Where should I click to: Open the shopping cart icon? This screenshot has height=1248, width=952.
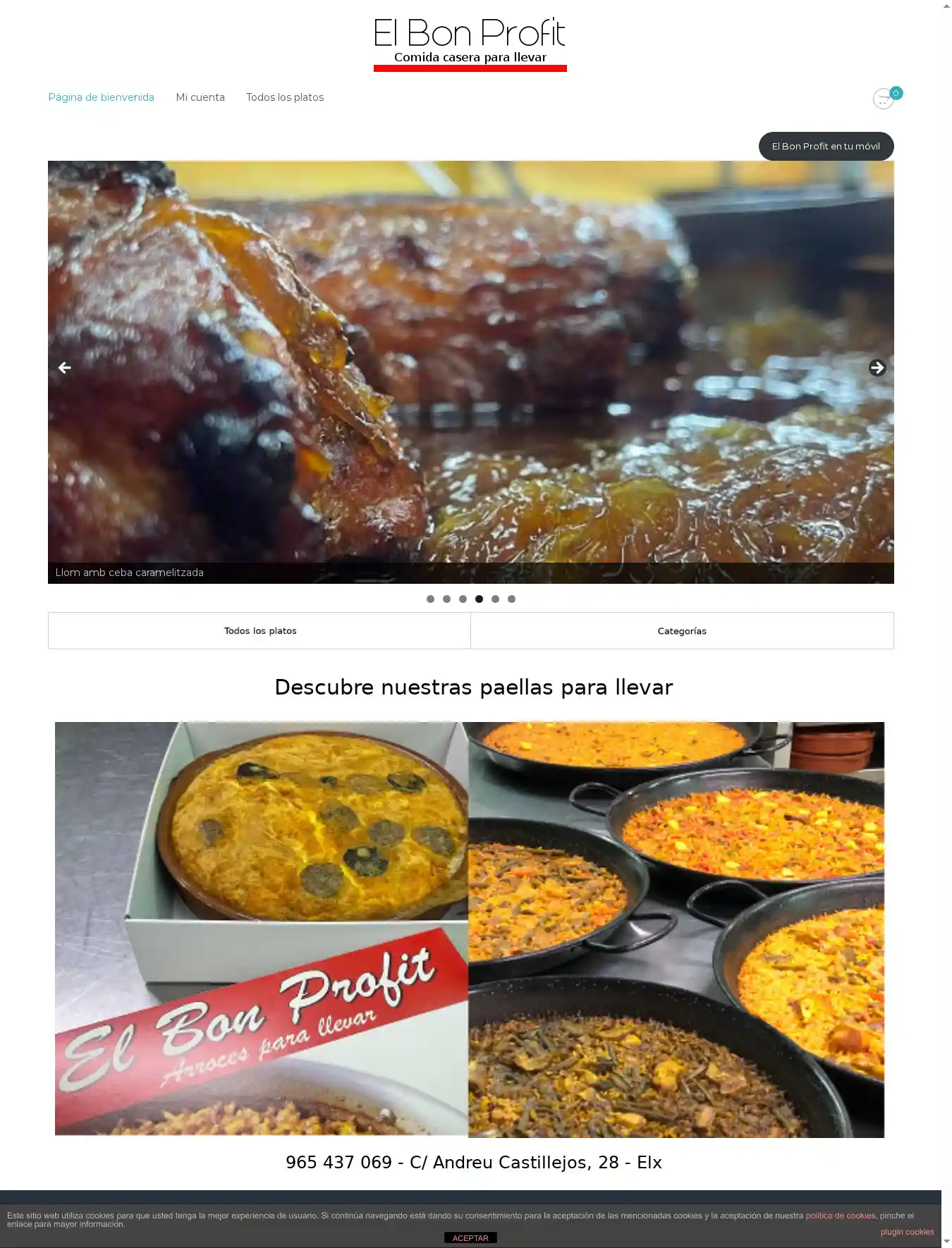coord(884,99)
